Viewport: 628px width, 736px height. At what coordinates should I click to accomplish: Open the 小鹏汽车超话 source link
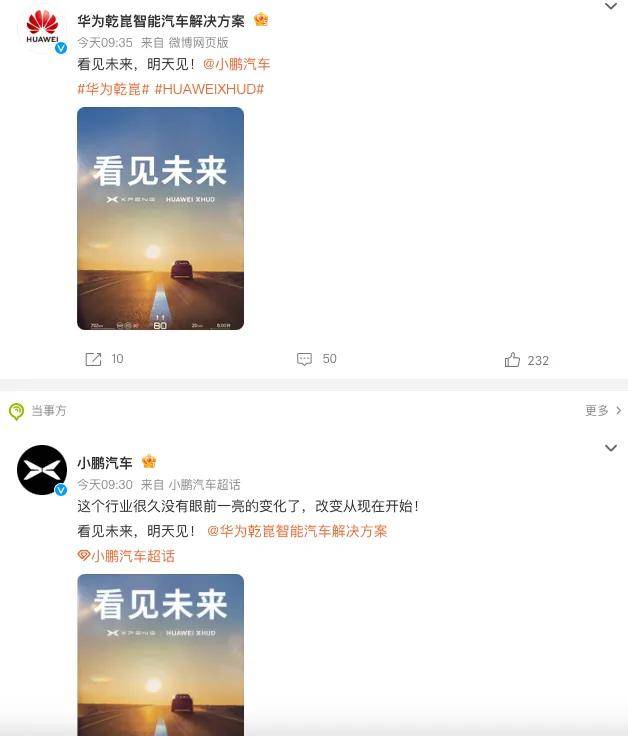click(x=204, y=484)
